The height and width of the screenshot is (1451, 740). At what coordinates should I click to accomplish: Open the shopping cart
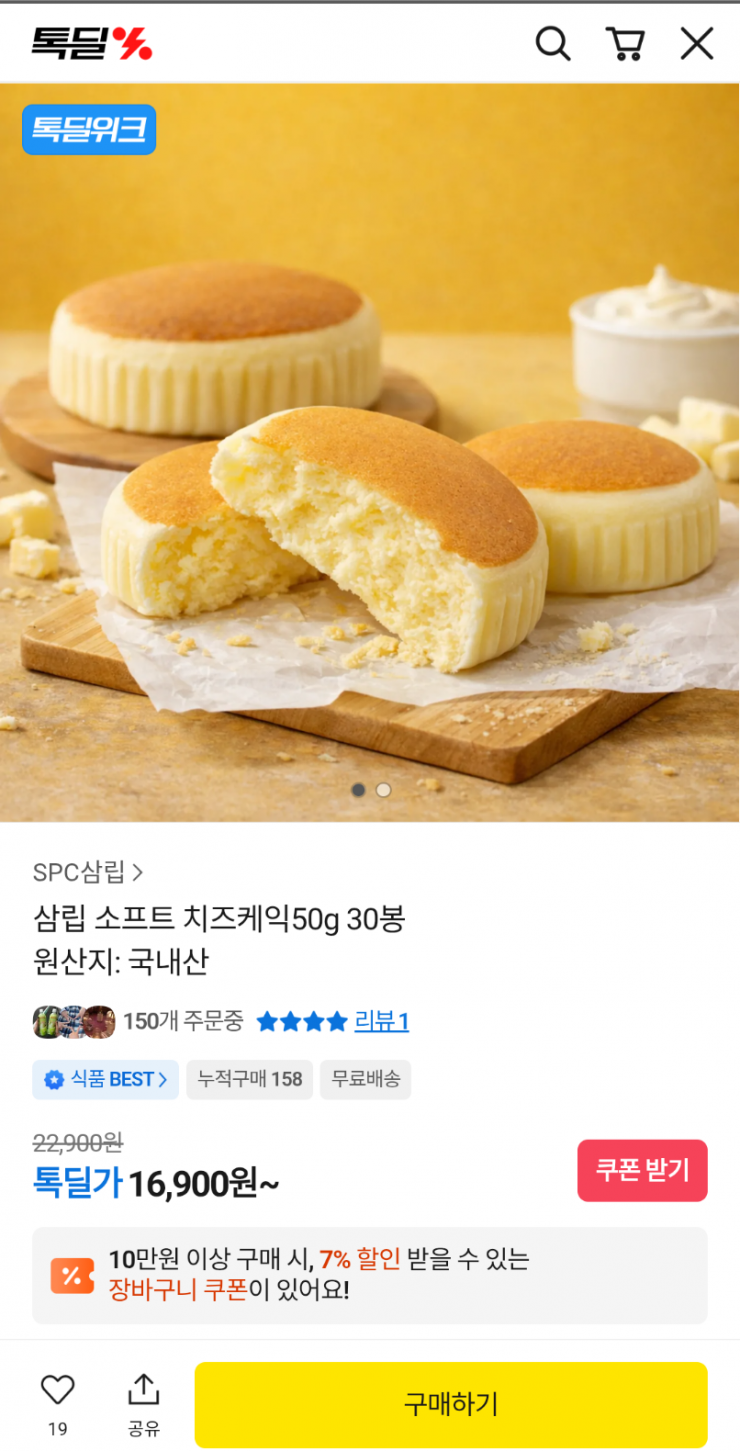click(626, 44)
